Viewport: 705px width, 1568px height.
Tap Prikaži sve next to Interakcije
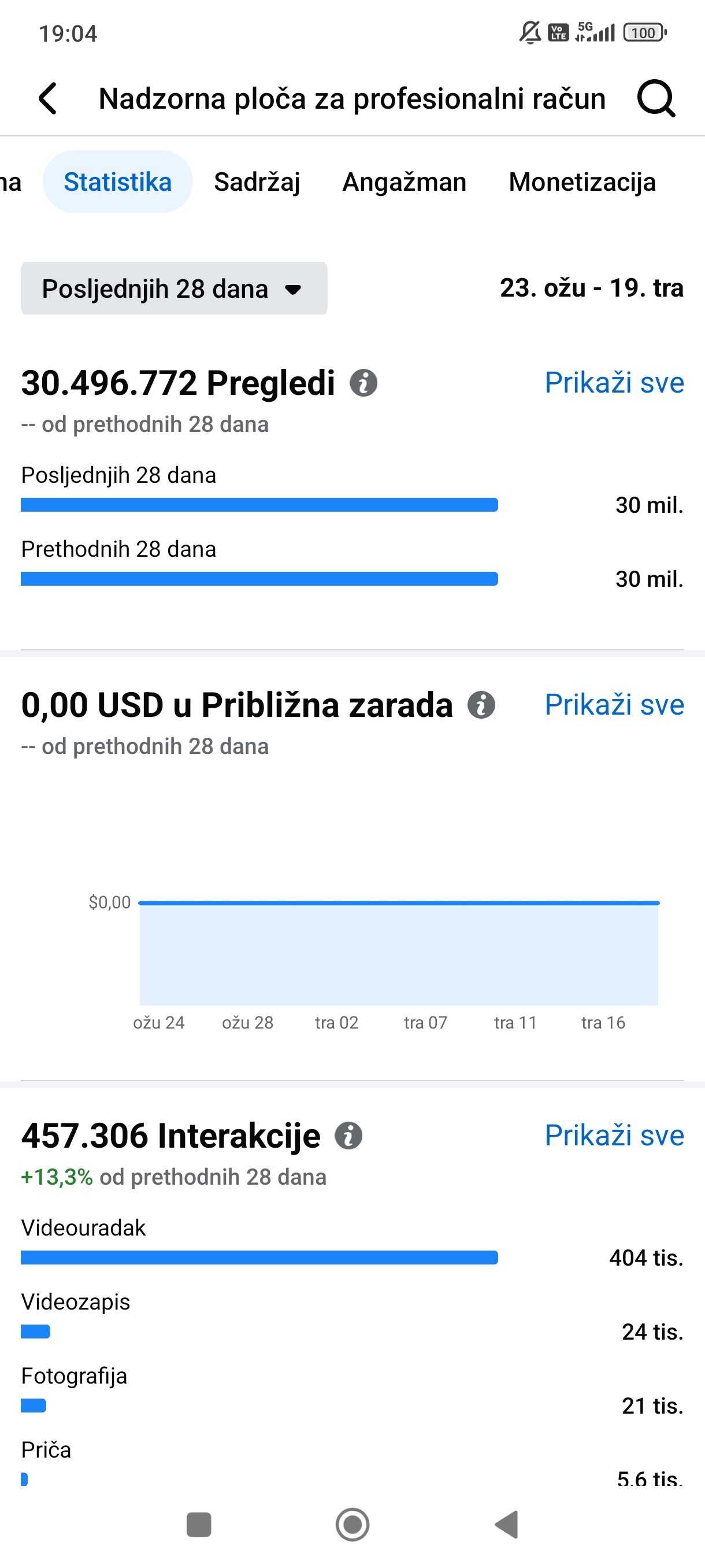pyautogui.click(x=614, y=1135)
